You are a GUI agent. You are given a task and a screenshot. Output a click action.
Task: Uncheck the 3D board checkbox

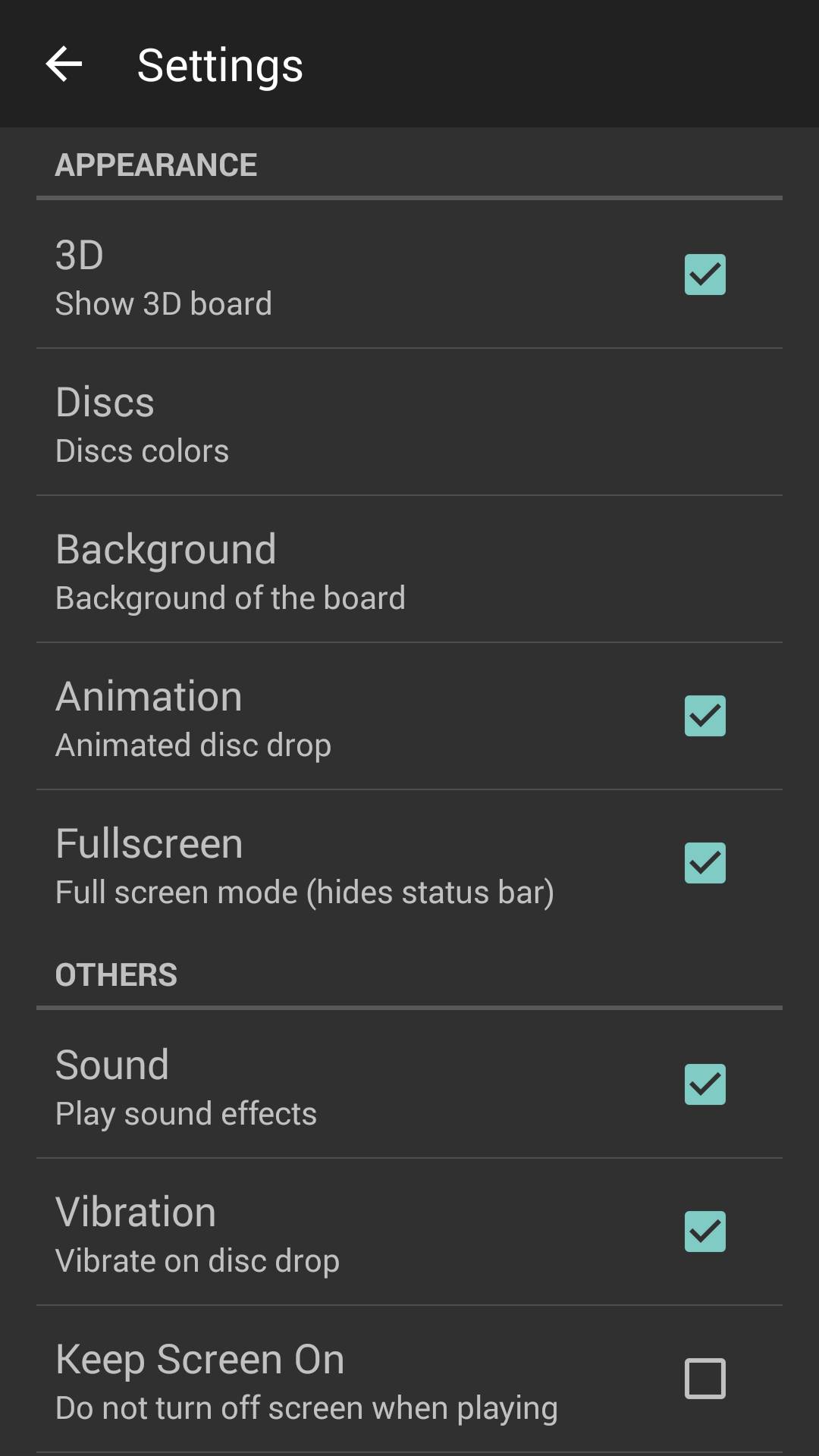(x=705, y=275)
